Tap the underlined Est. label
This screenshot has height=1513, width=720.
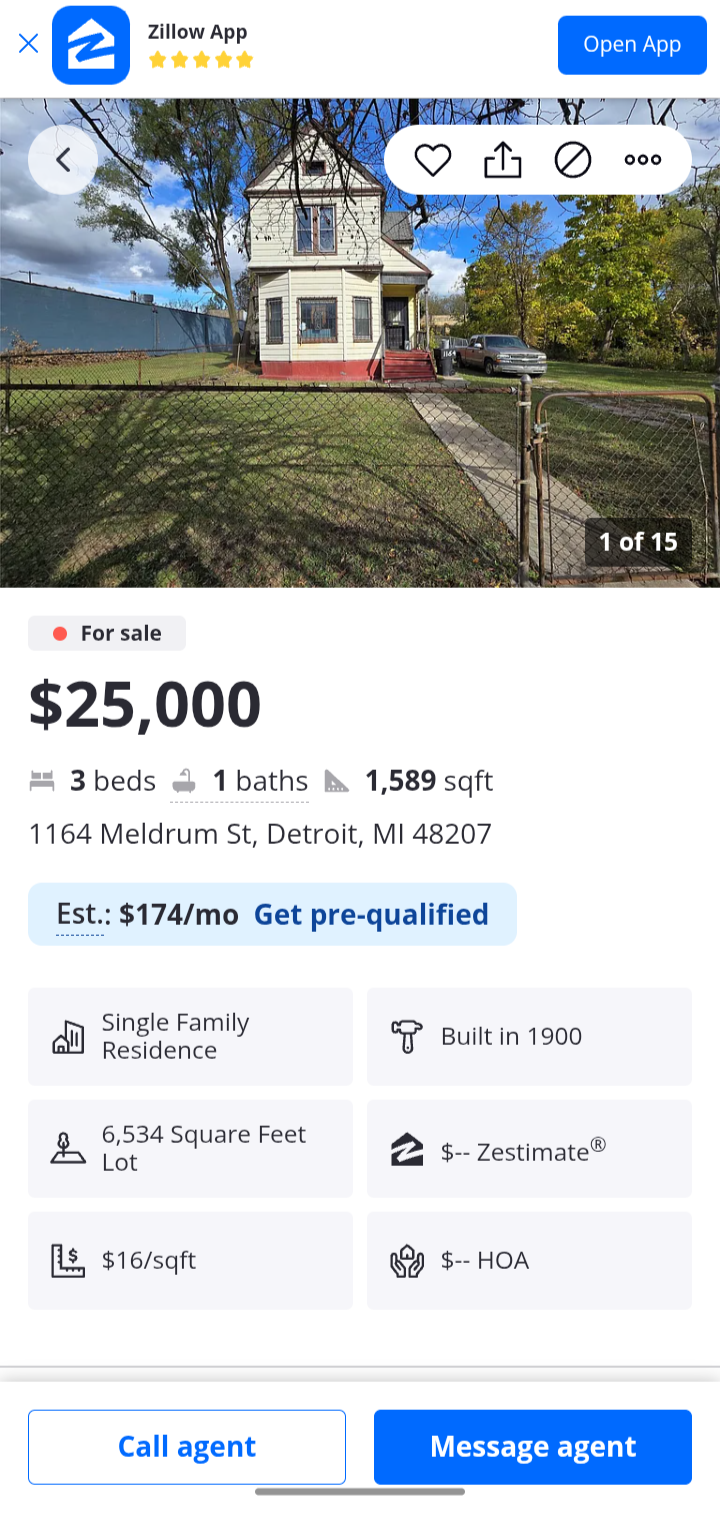[x=80, y=914]
